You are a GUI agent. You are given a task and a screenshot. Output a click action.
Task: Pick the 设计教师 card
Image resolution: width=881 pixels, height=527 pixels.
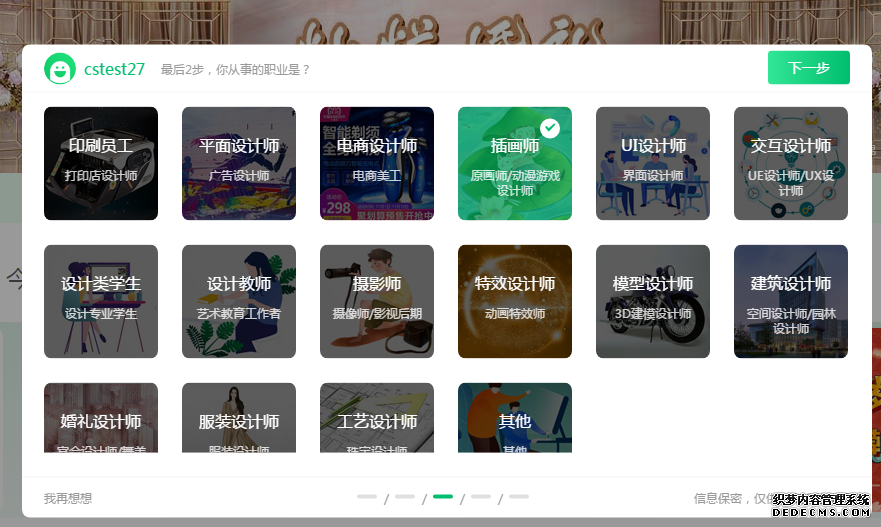click(239, 301)
